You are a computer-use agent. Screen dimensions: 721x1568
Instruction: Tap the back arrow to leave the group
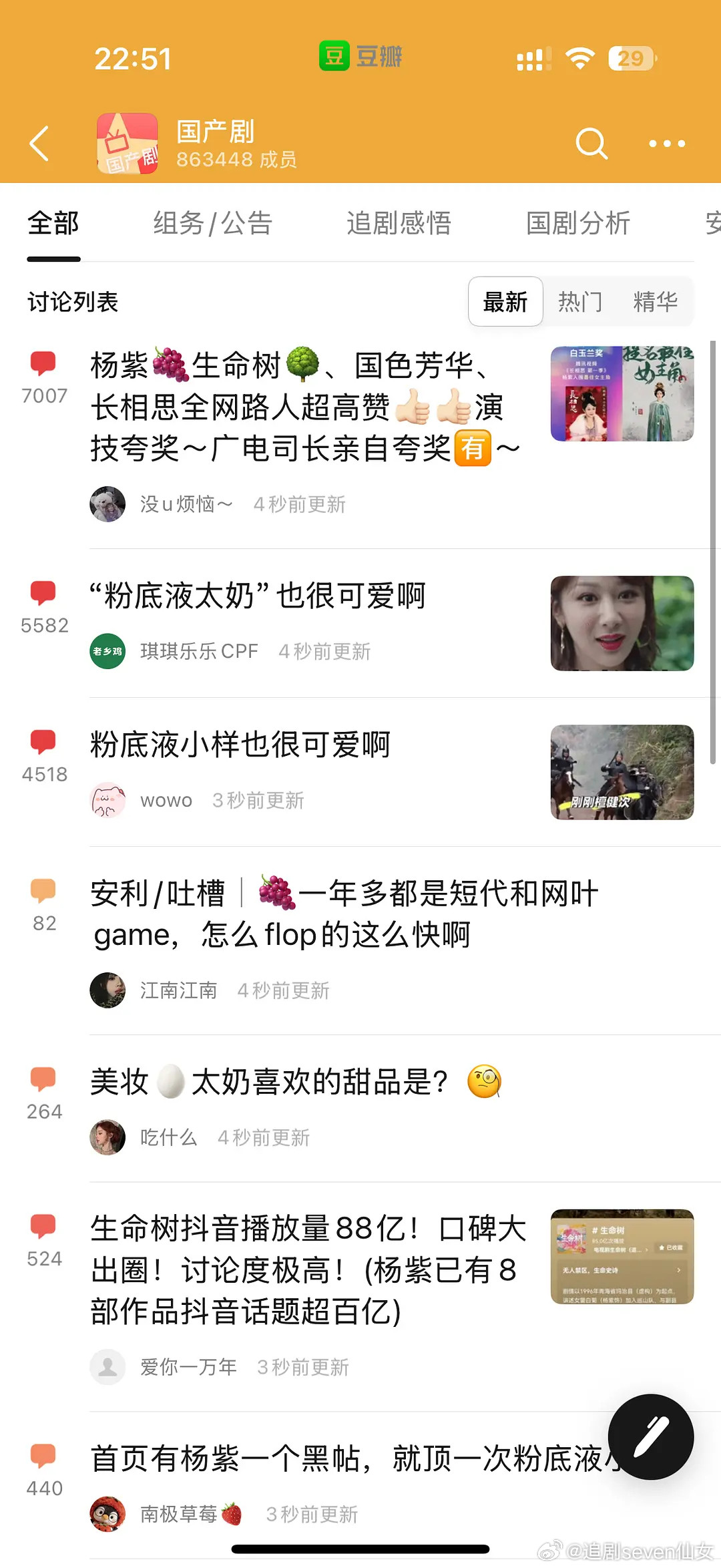click(x=40, y=144)
